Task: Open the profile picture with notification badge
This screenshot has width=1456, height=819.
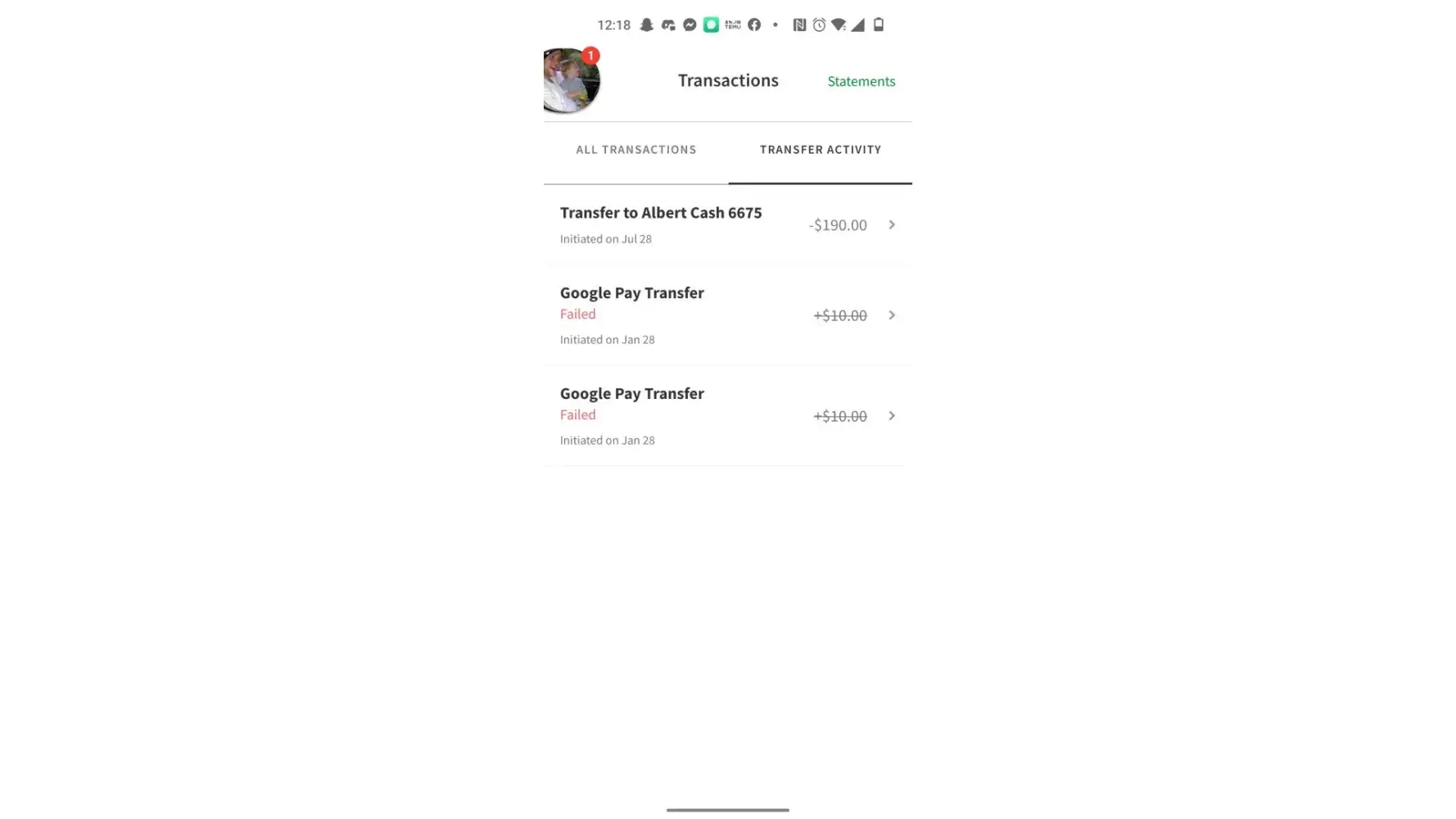Action: tap(572, 80)
